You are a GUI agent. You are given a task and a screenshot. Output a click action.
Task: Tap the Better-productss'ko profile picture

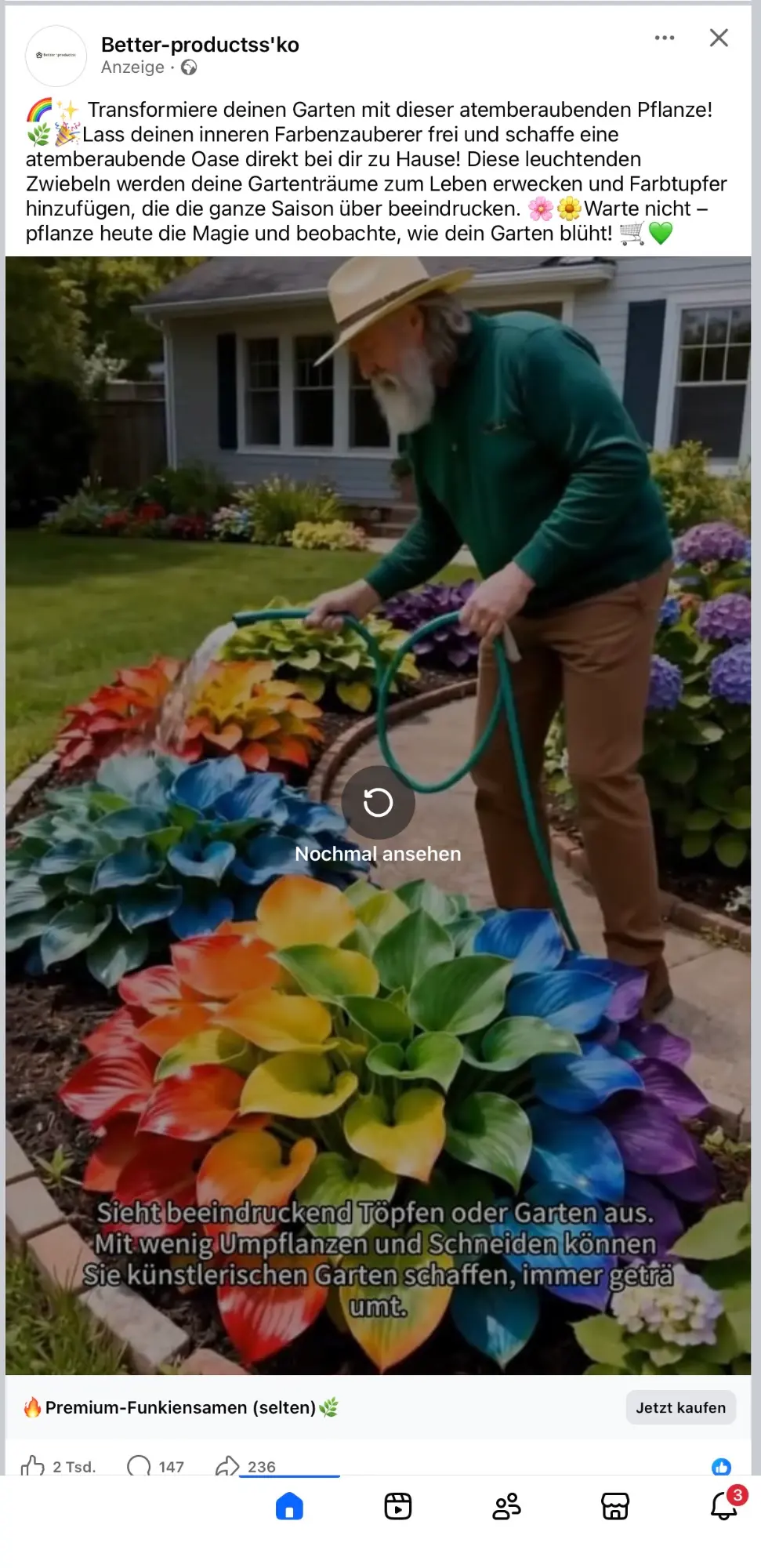[56, 56]
